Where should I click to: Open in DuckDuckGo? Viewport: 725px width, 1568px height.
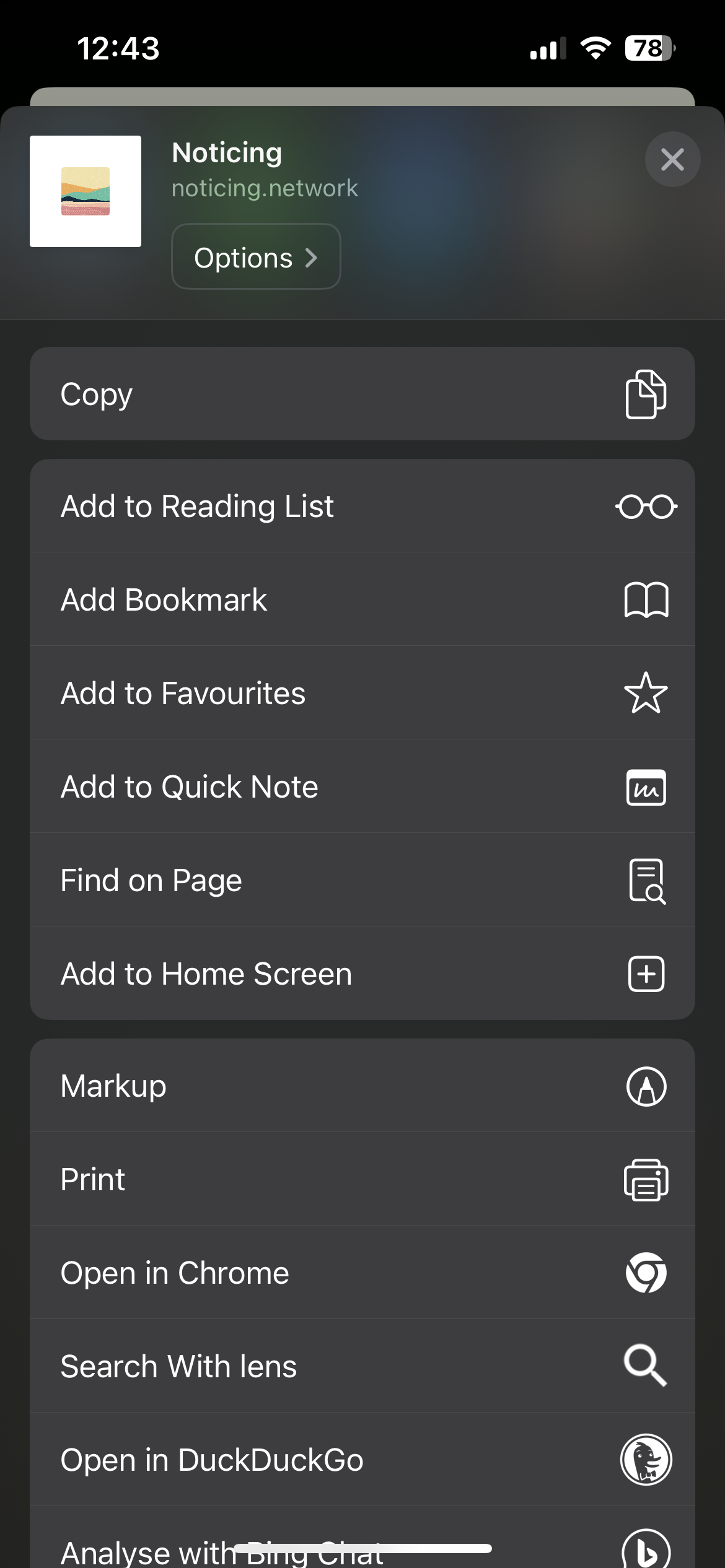pos(362,1460)
